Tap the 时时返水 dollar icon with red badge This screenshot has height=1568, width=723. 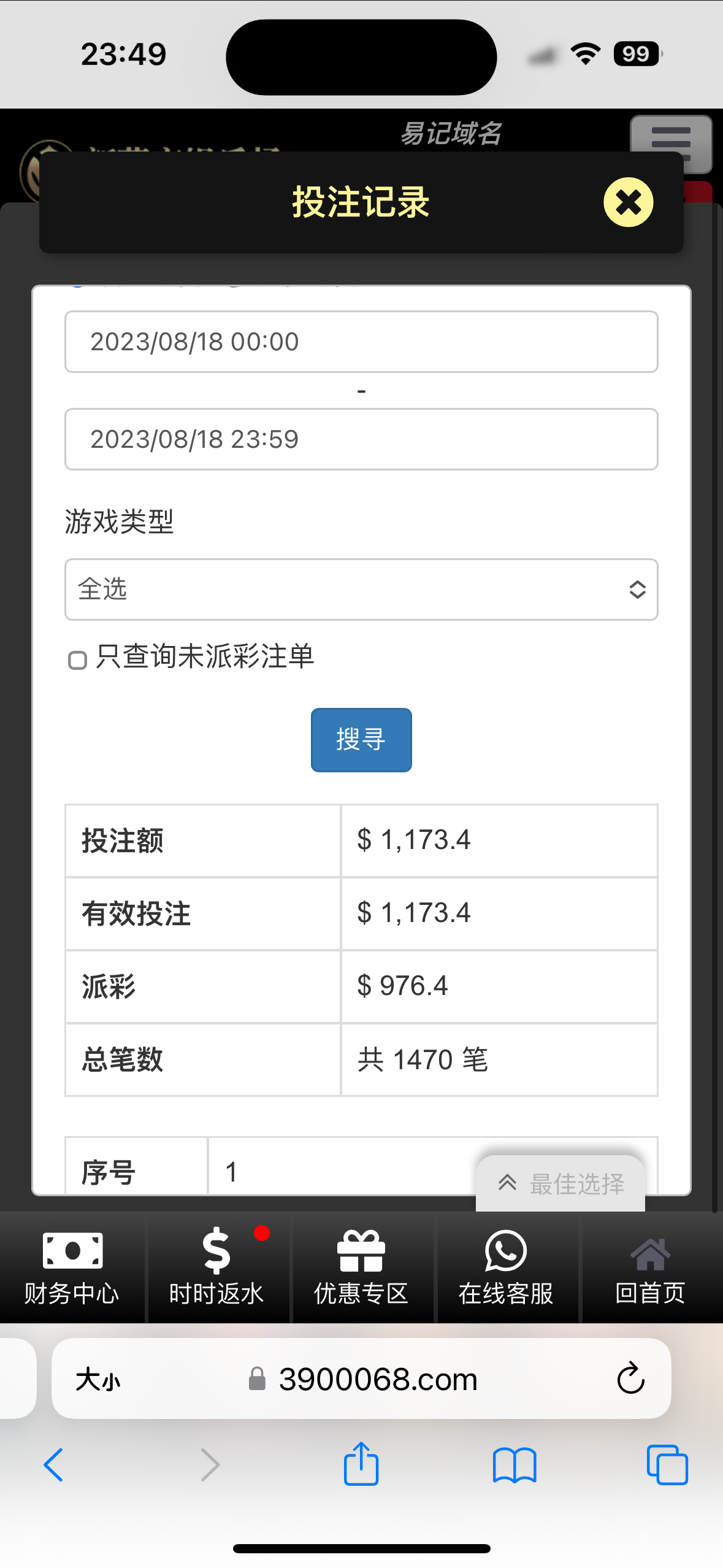216,1270
